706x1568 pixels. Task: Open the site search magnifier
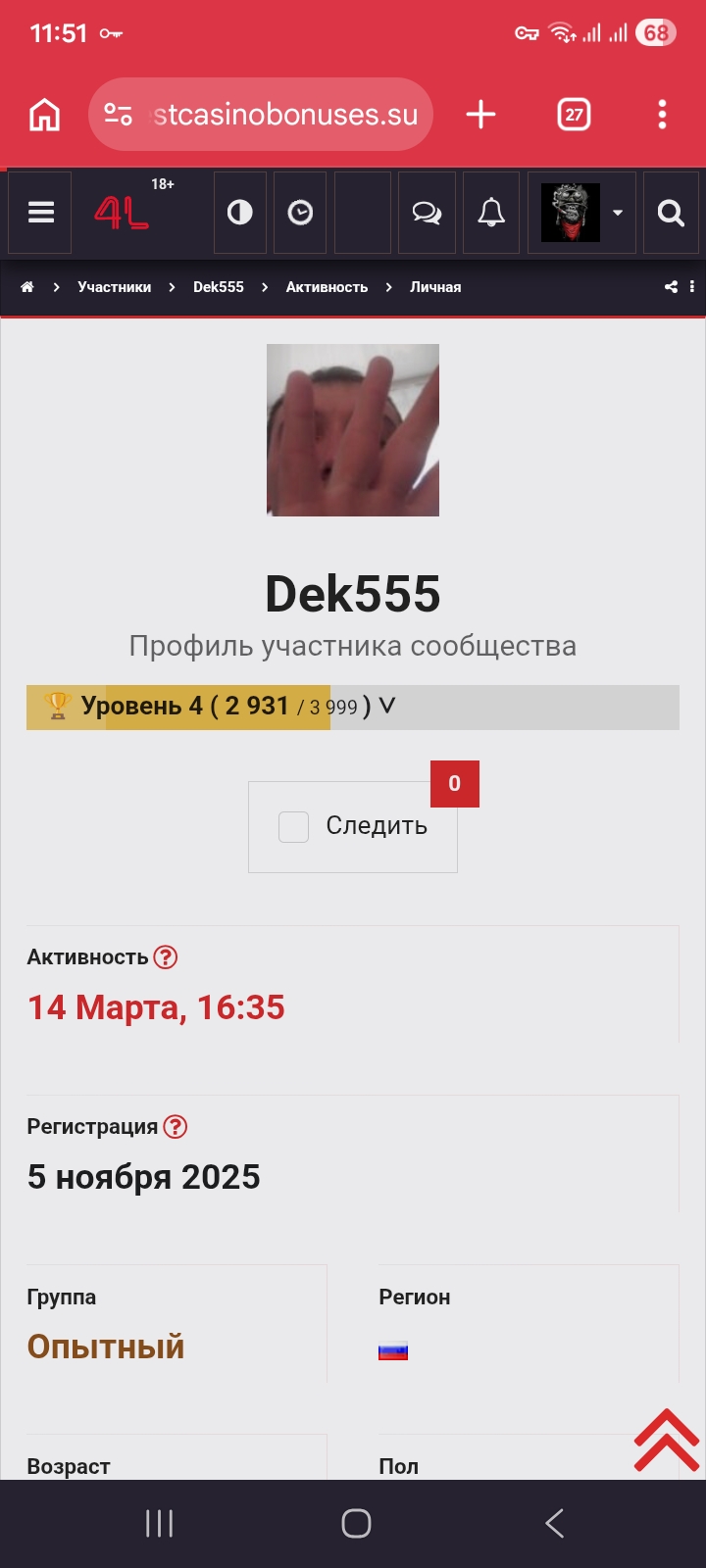(x=671, y=213)
